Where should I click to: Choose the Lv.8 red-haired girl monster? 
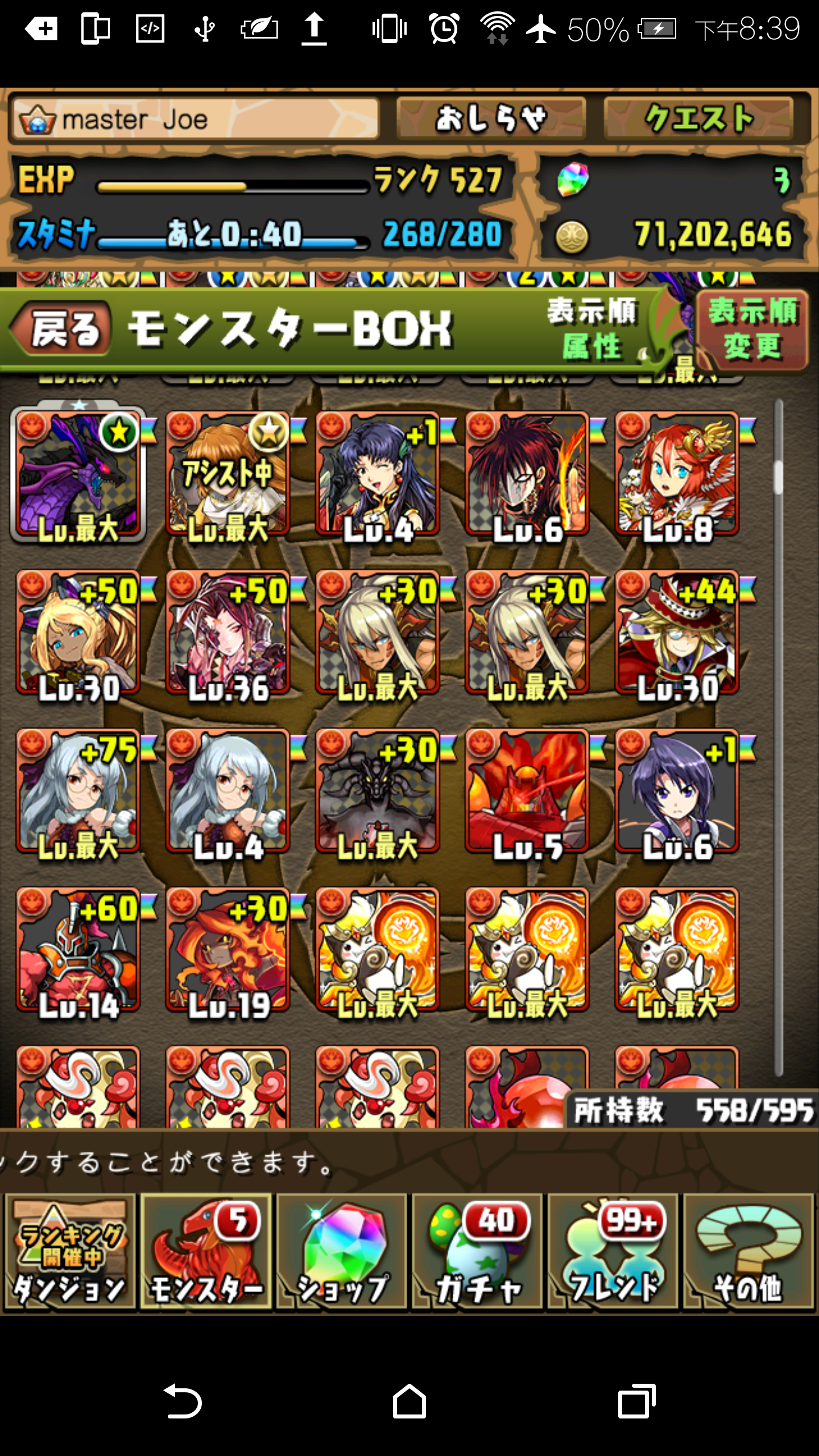(x=677, y=475)
